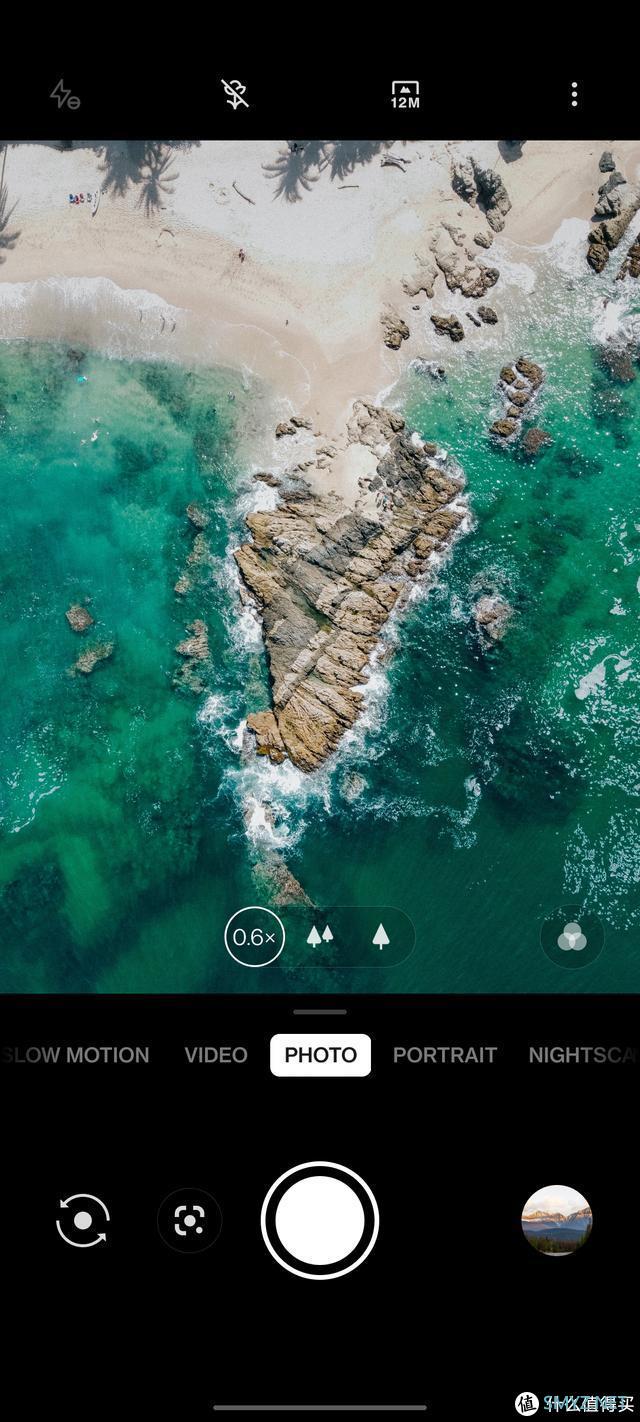Screen dimensions: 640x1422
Task: Toggle the flash setting icon
Action: click(x=65, y=95)
